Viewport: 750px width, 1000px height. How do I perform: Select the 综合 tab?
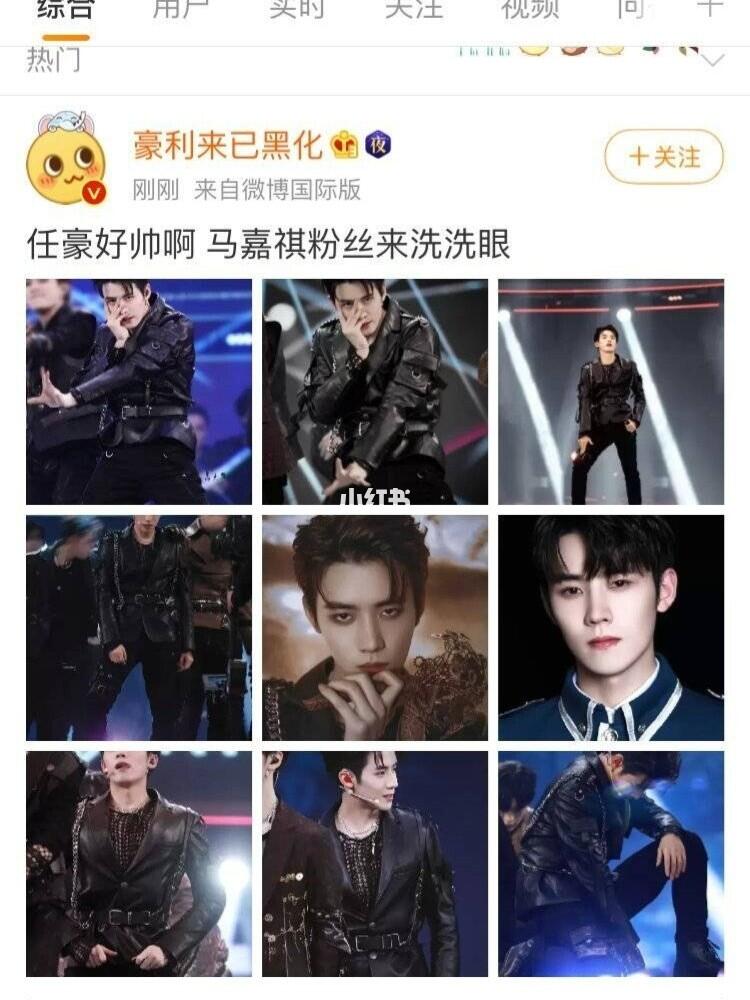pyautogui.click(x=65, y=8)
